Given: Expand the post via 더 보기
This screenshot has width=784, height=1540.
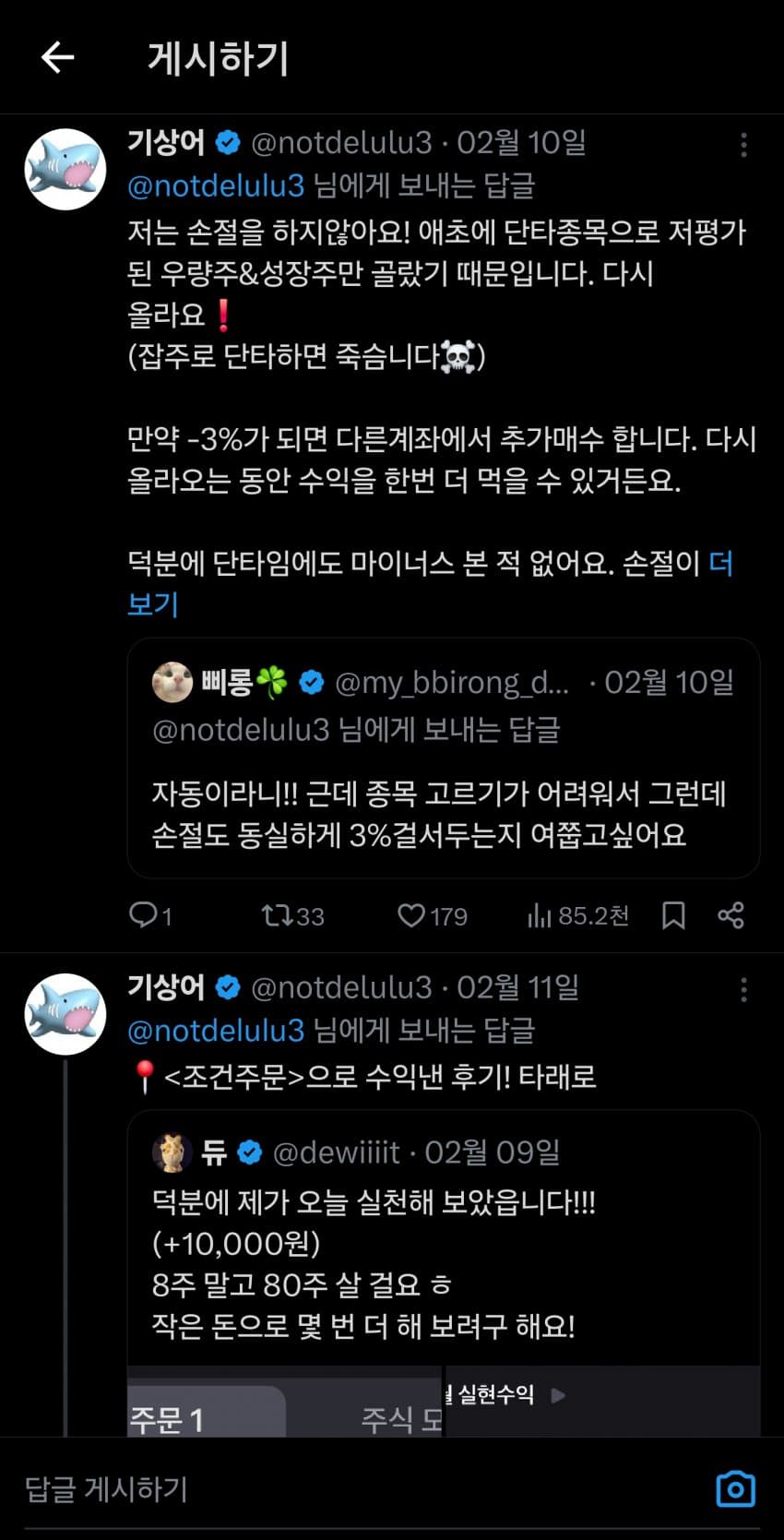Looking at the screenshot, I should pos(430,583).
